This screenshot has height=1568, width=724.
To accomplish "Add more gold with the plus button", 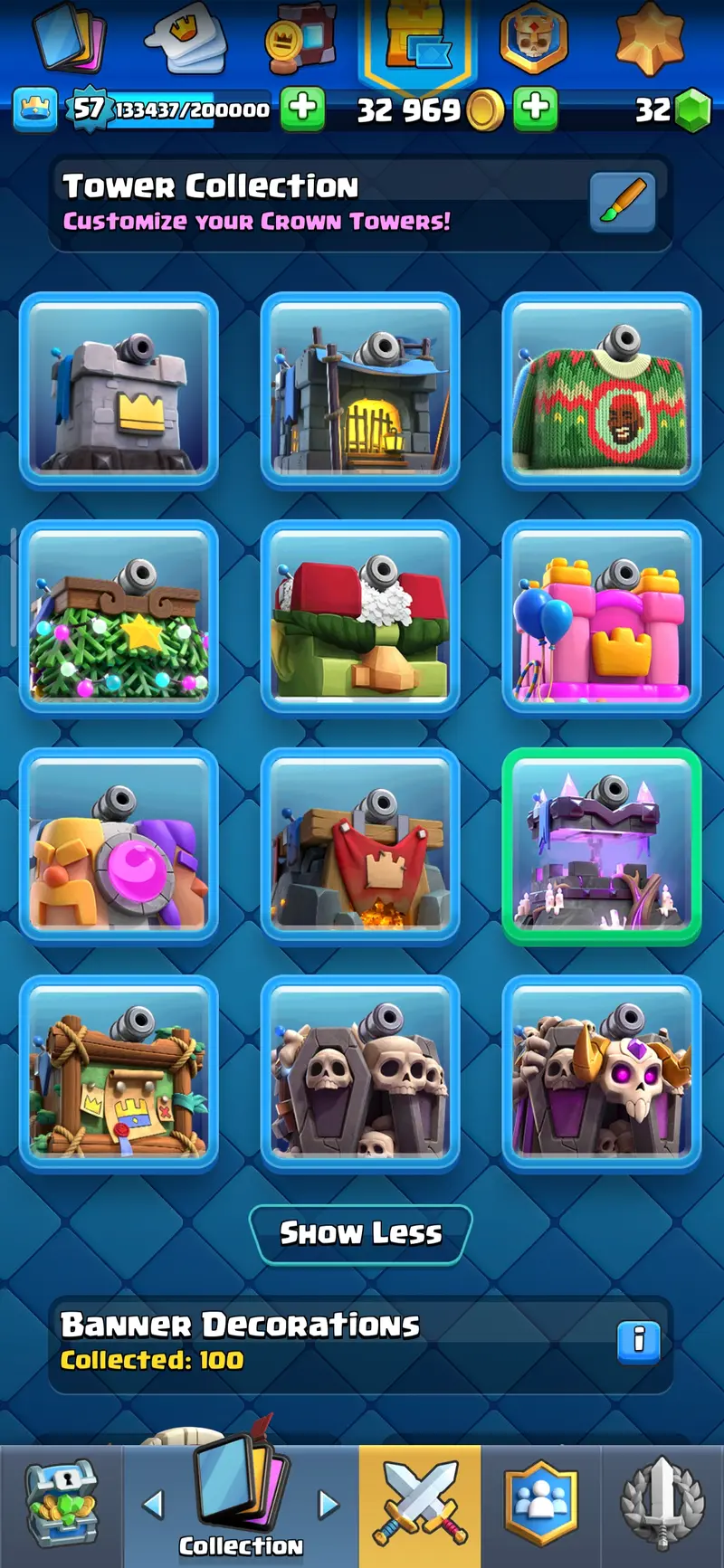I will click(535, 109).
